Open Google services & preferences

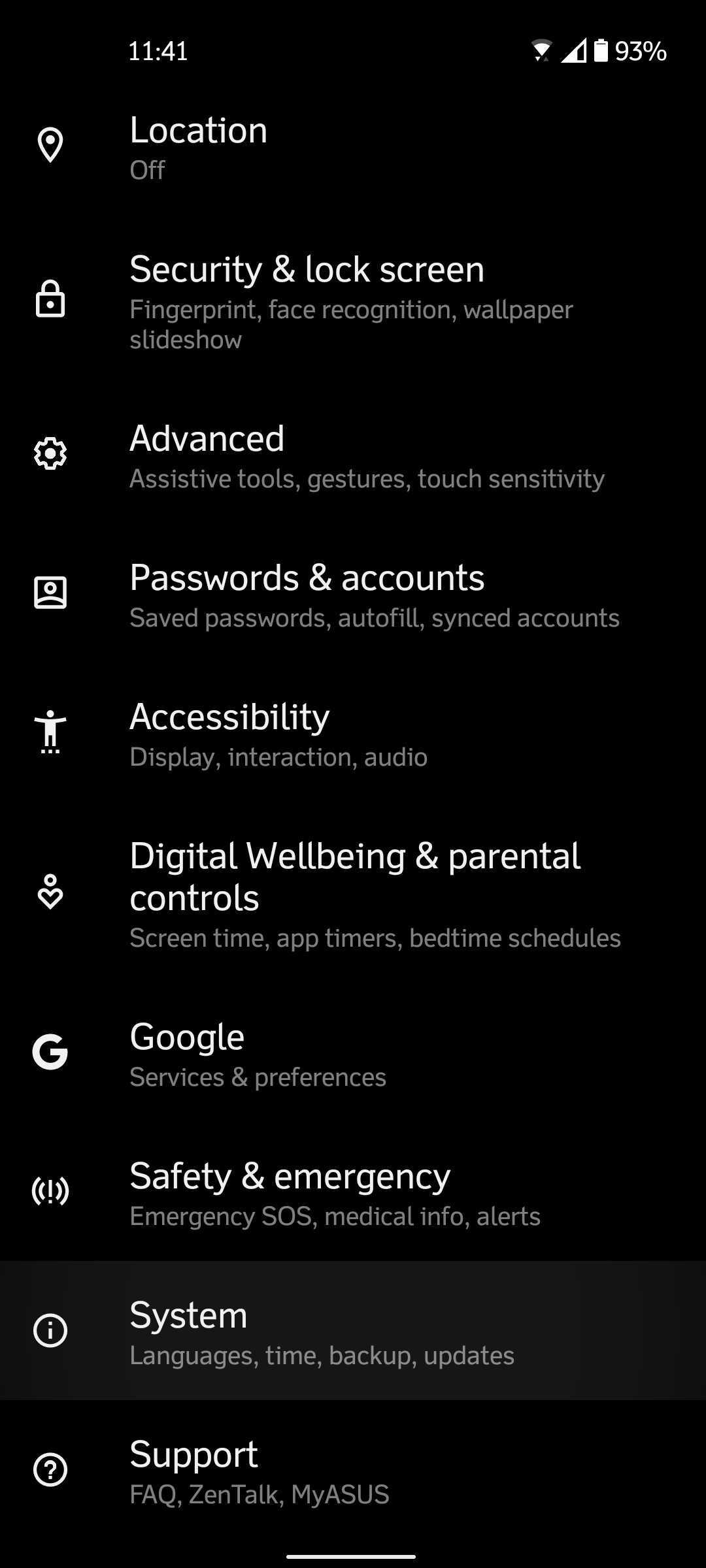353,1054
